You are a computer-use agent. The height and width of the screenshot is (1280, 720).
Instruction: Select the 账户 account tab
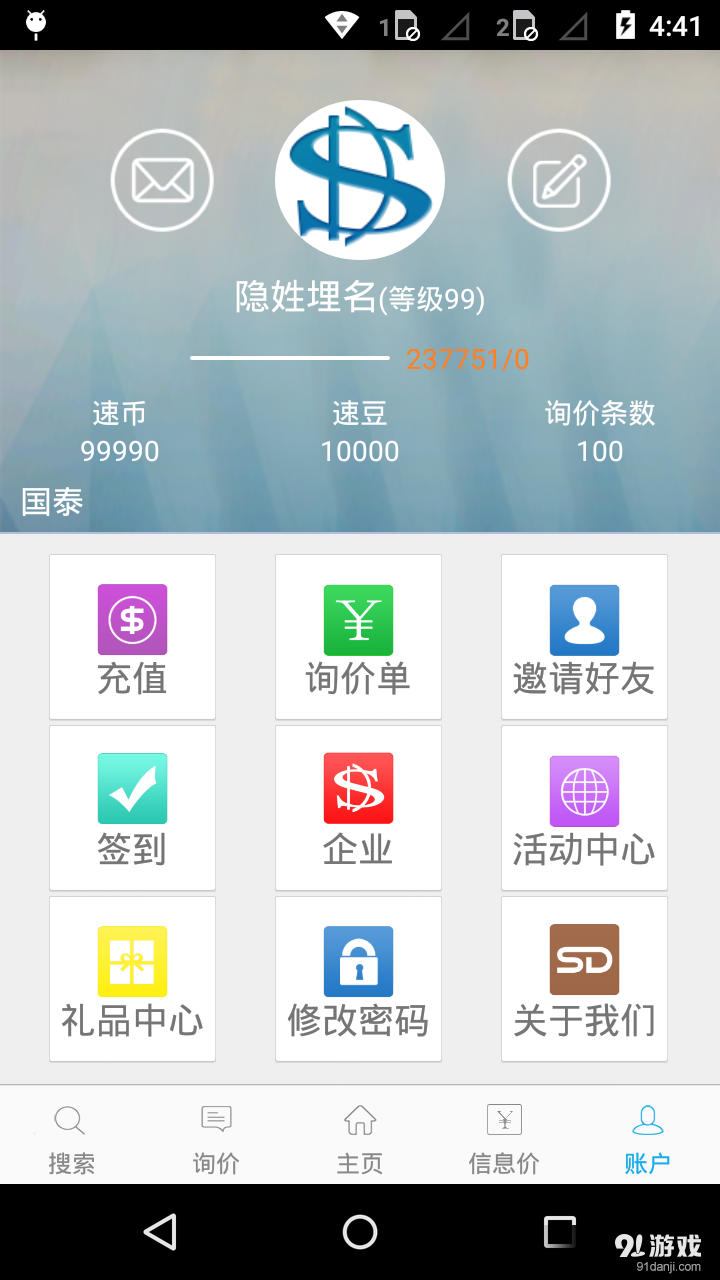(648, 1137)
